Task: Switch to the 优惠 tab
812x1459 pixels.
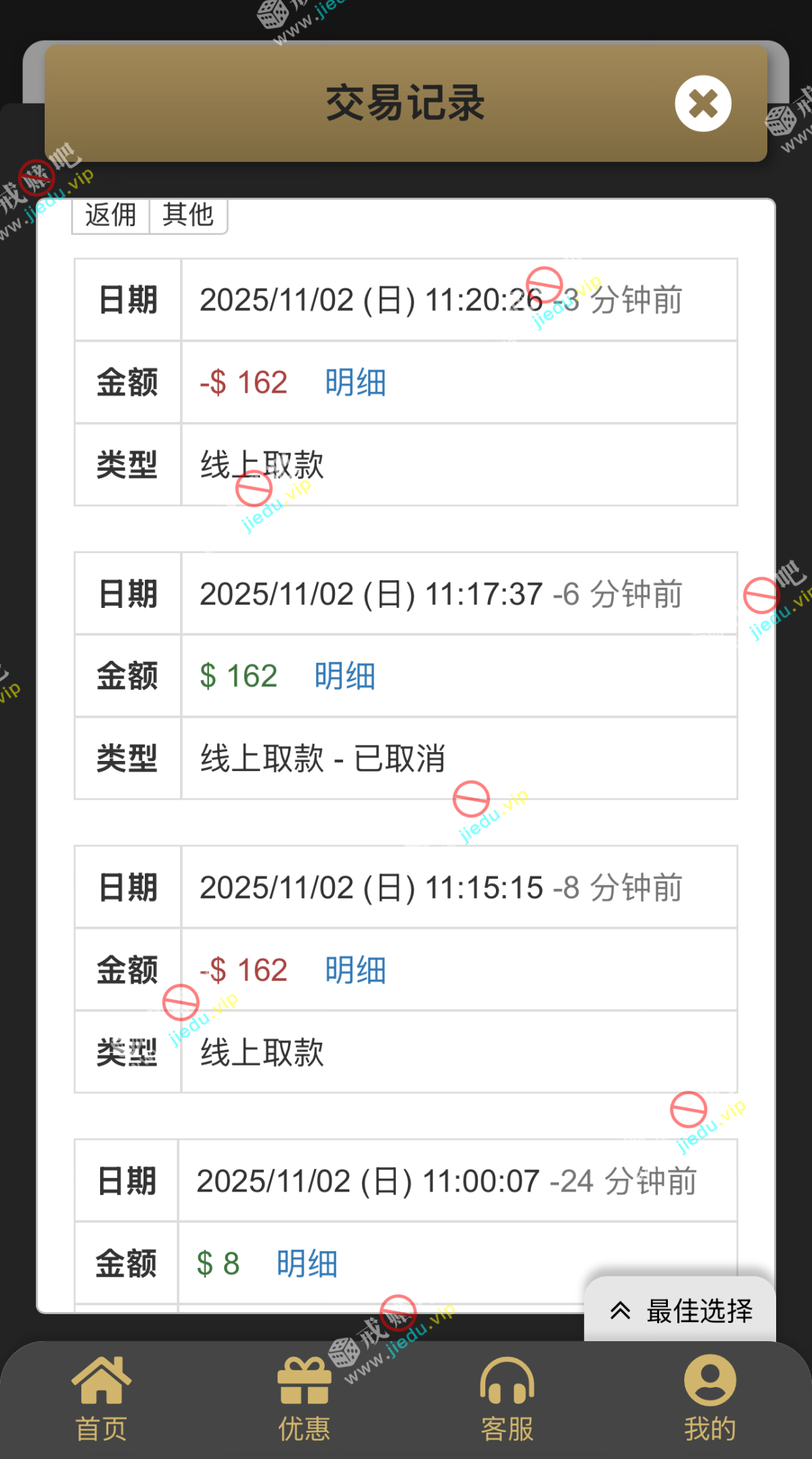Action: pos(304,1399)
